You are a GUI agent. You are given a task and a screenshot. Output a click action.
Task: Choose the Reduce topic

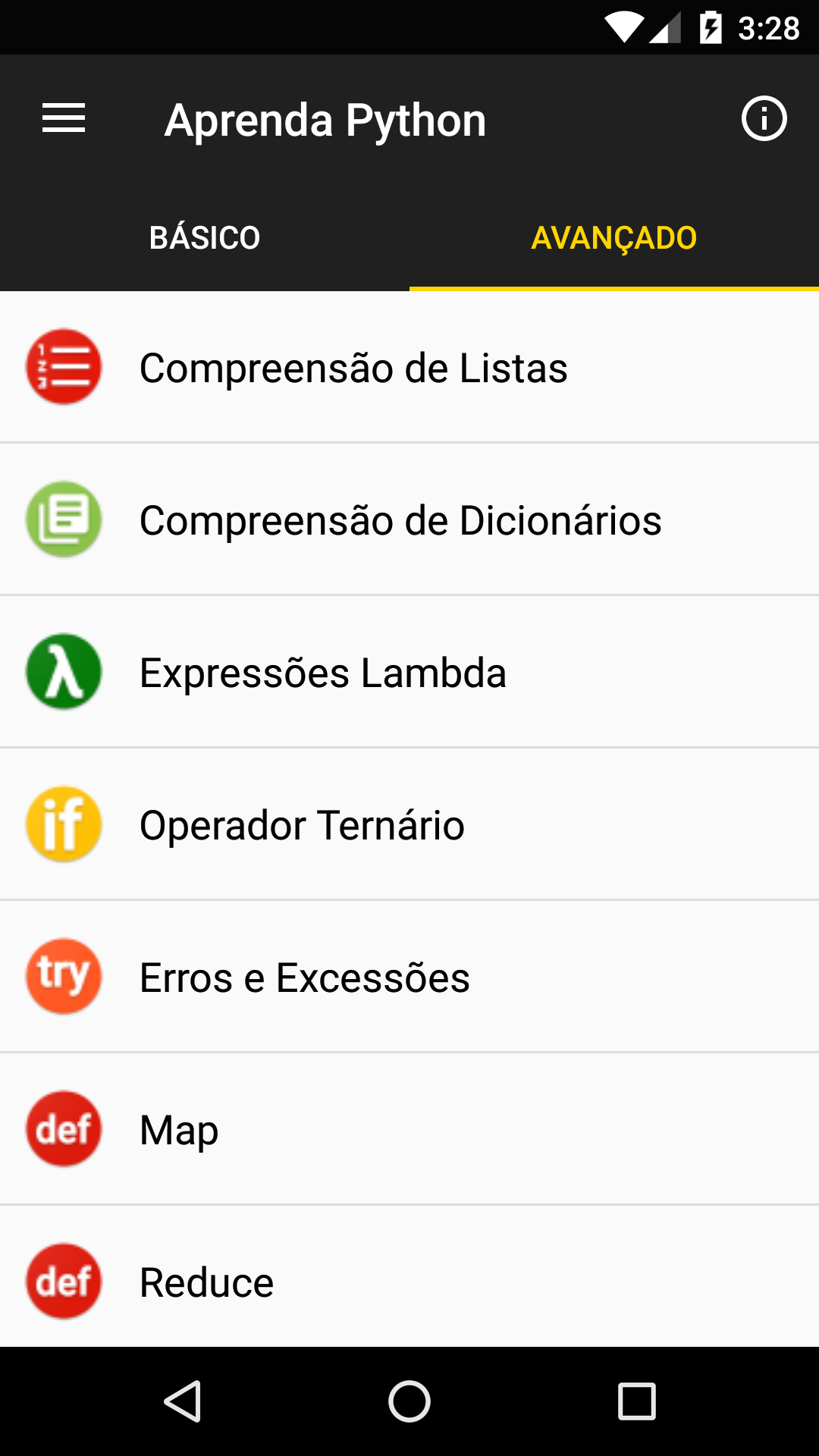point(409,1282)
